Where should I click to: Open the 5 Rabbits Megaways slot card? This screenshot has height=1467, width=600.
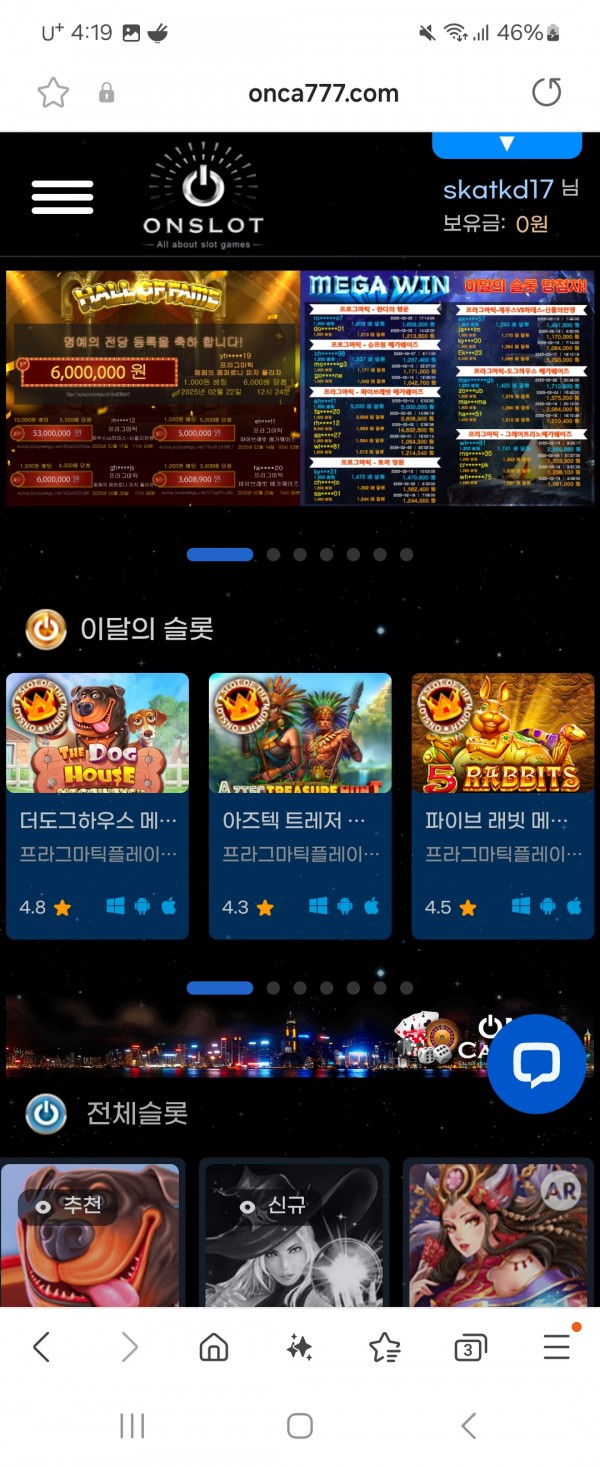coord(503,805)
